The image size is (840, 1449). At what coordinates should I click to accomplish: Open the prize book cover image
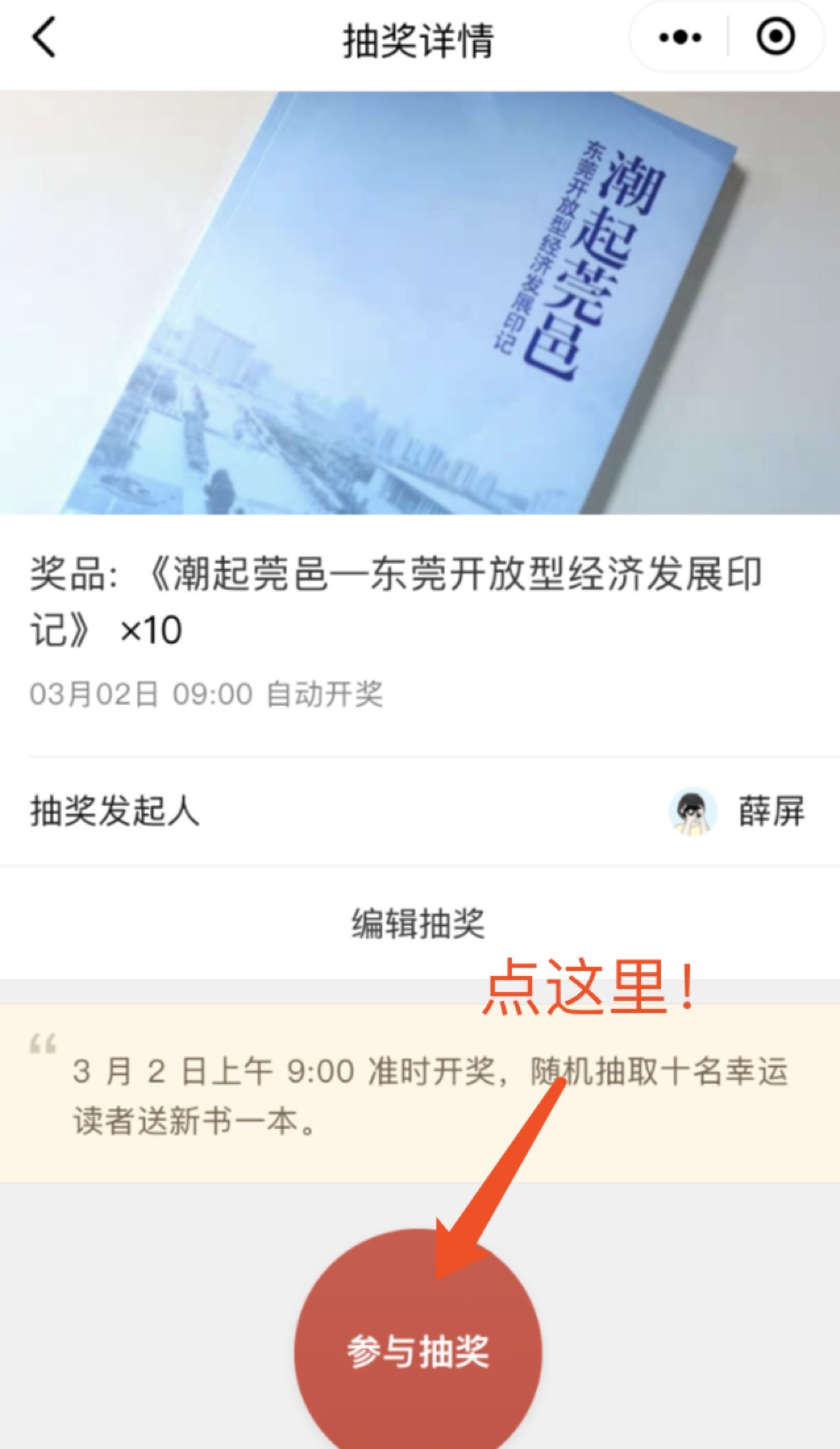click(x=419, y=303)
